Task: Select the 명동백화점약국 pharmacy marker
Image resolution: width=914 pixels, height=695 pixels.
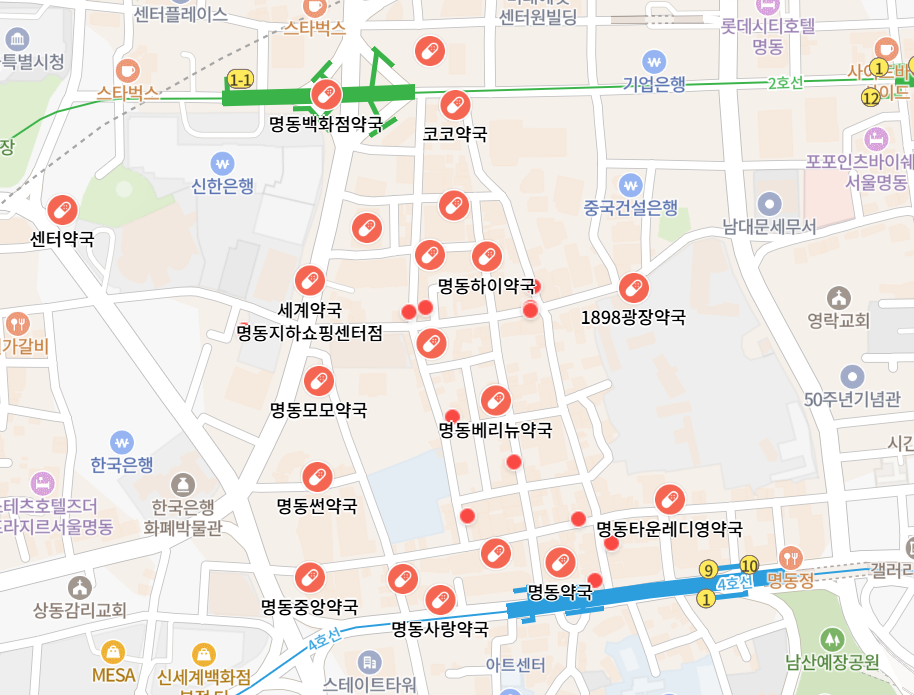Action: pos(327,95)
